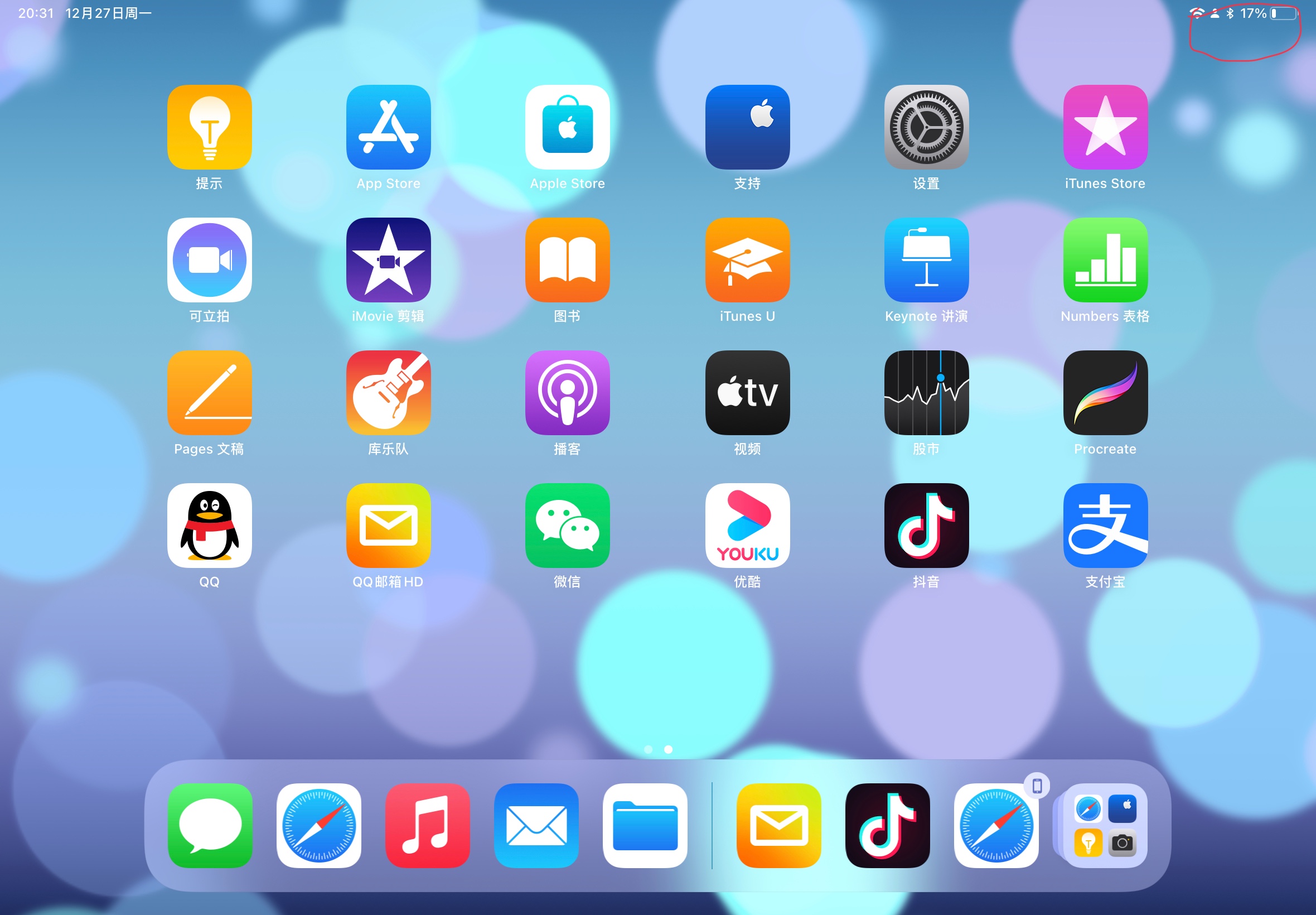The width and height of the screenshot is (1316, 915).
Task: Open Podcasts (播客)
Action: (567, 393)
